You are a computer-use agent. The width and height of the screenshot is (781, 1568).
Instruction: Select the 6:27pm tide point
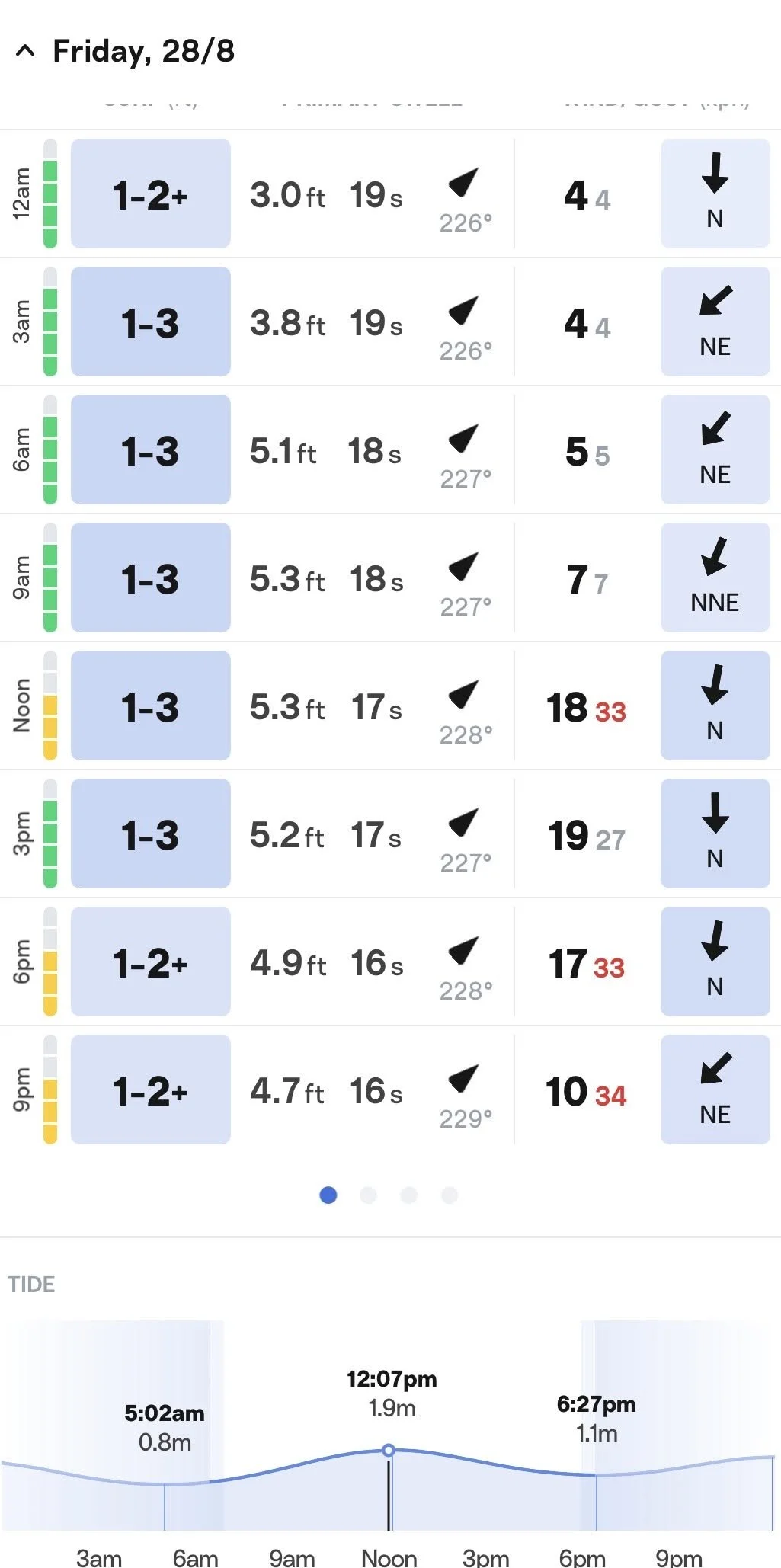(596, 1475)
